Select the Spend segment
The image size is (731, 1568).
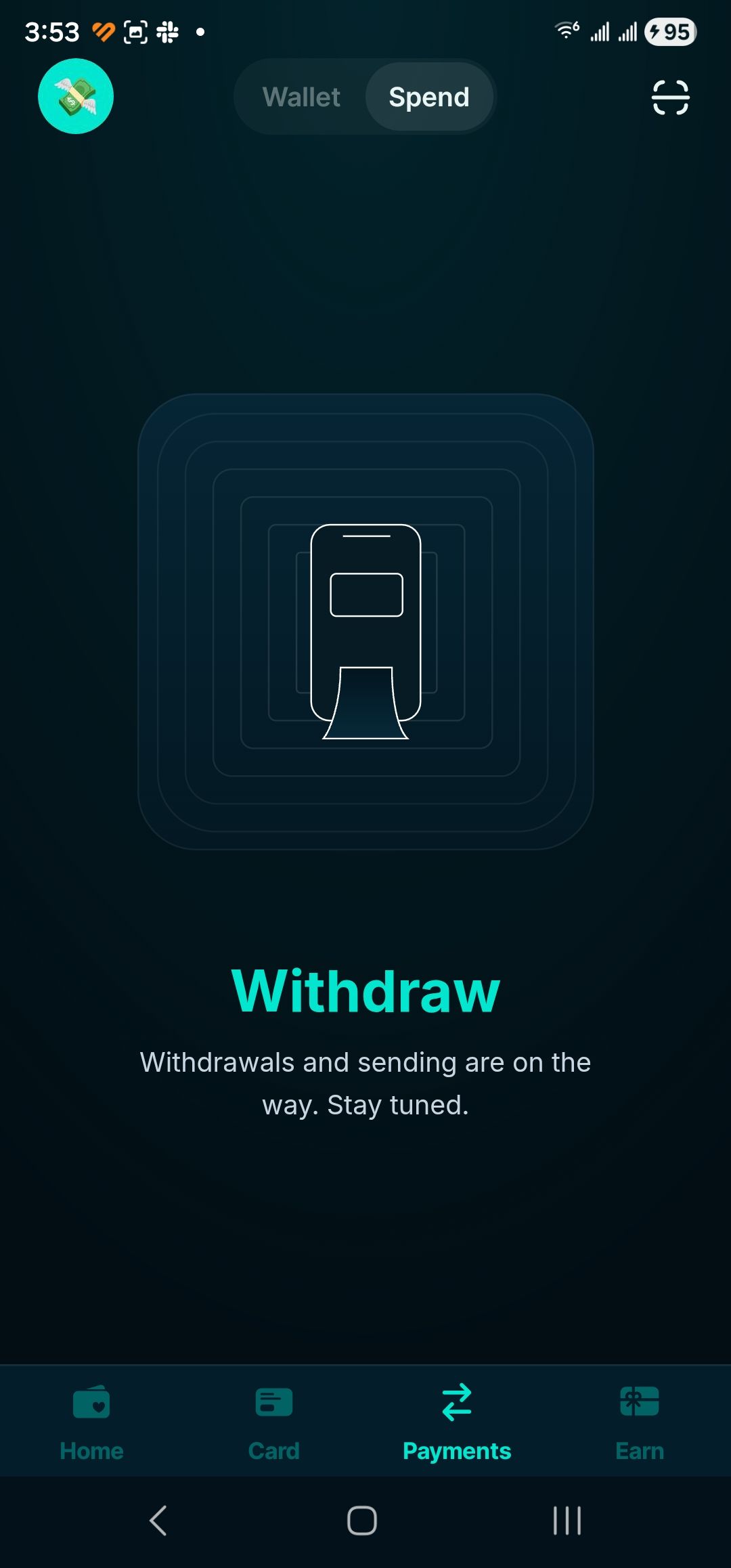(428, 97)
